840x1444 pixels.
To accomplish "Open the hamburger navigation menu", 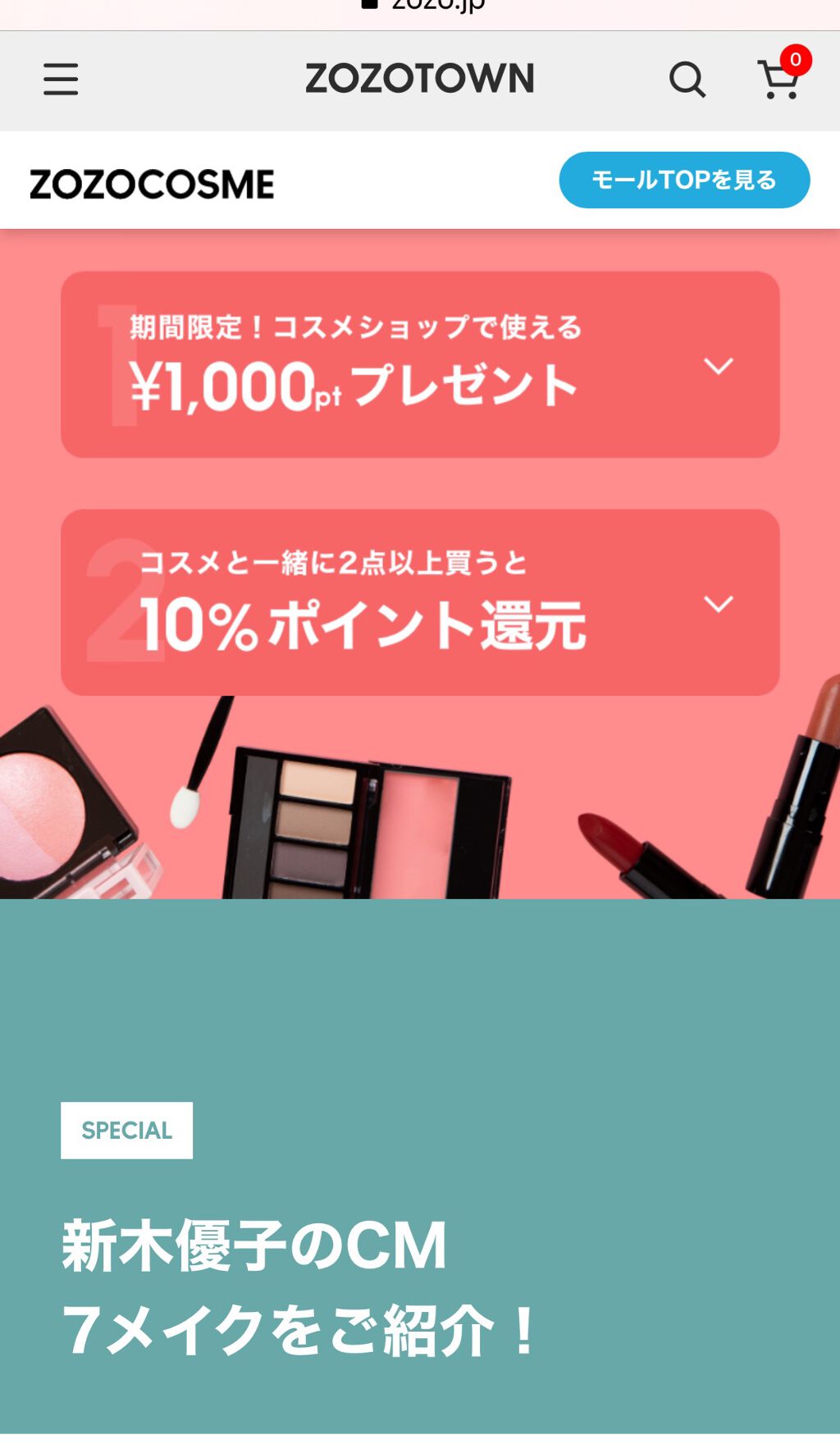I will (60, 80).
